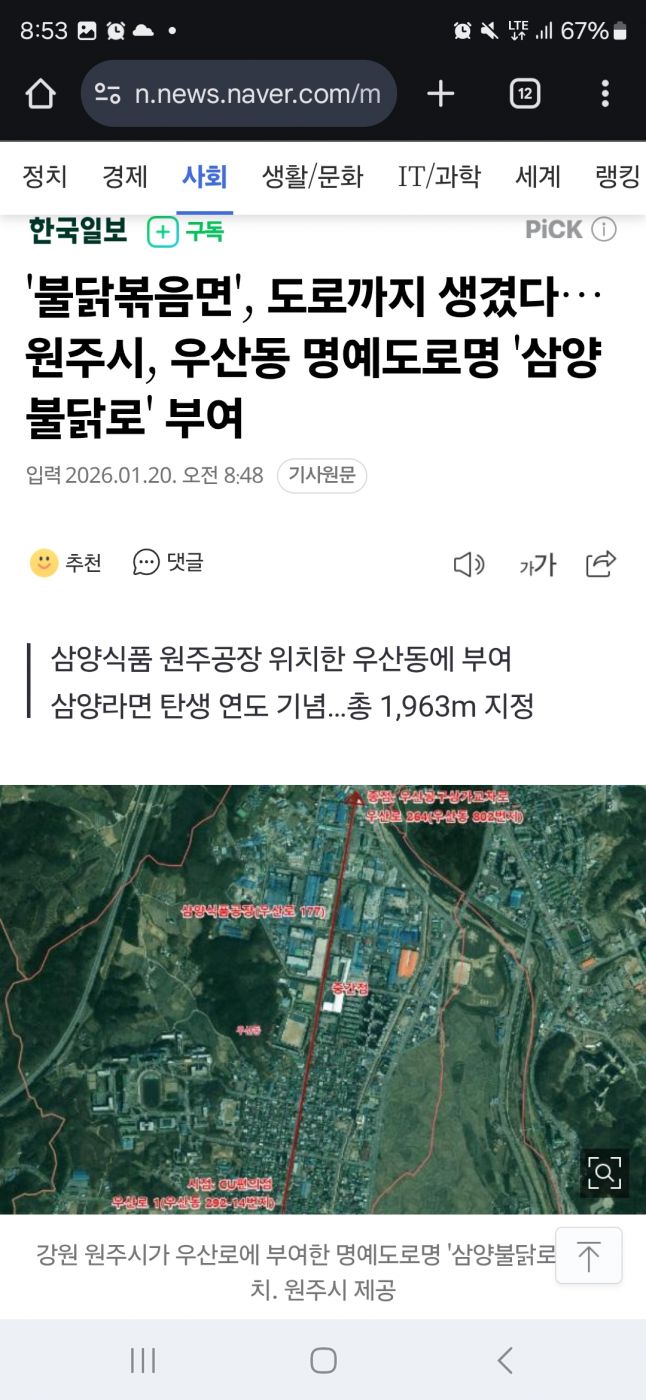Open the IT/과학 section
This screenshot has height=1400, width=646.
(439, 177)
